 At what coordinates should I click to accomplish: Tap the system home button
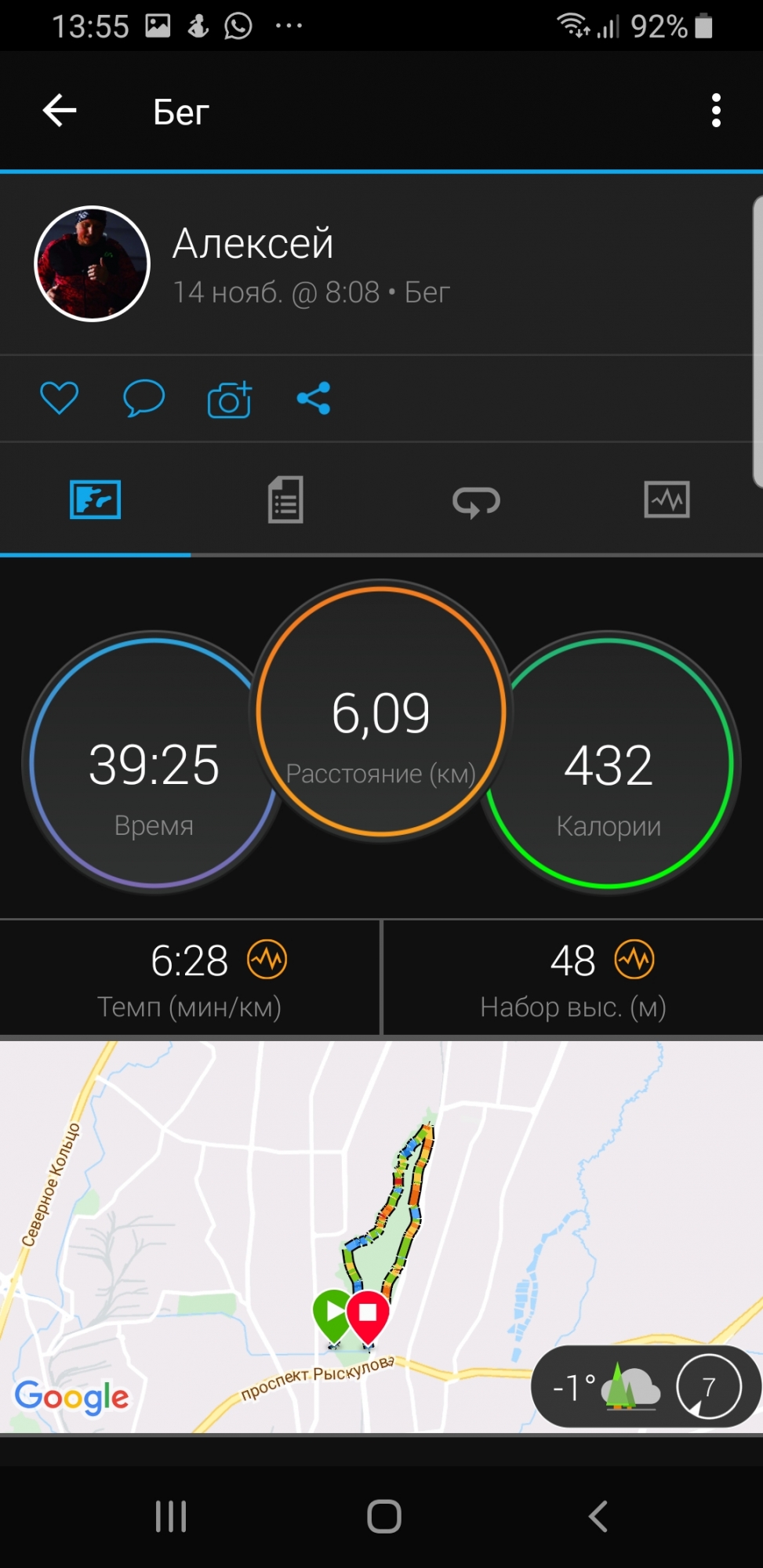pyautogui.click(x=384, y=1516)
